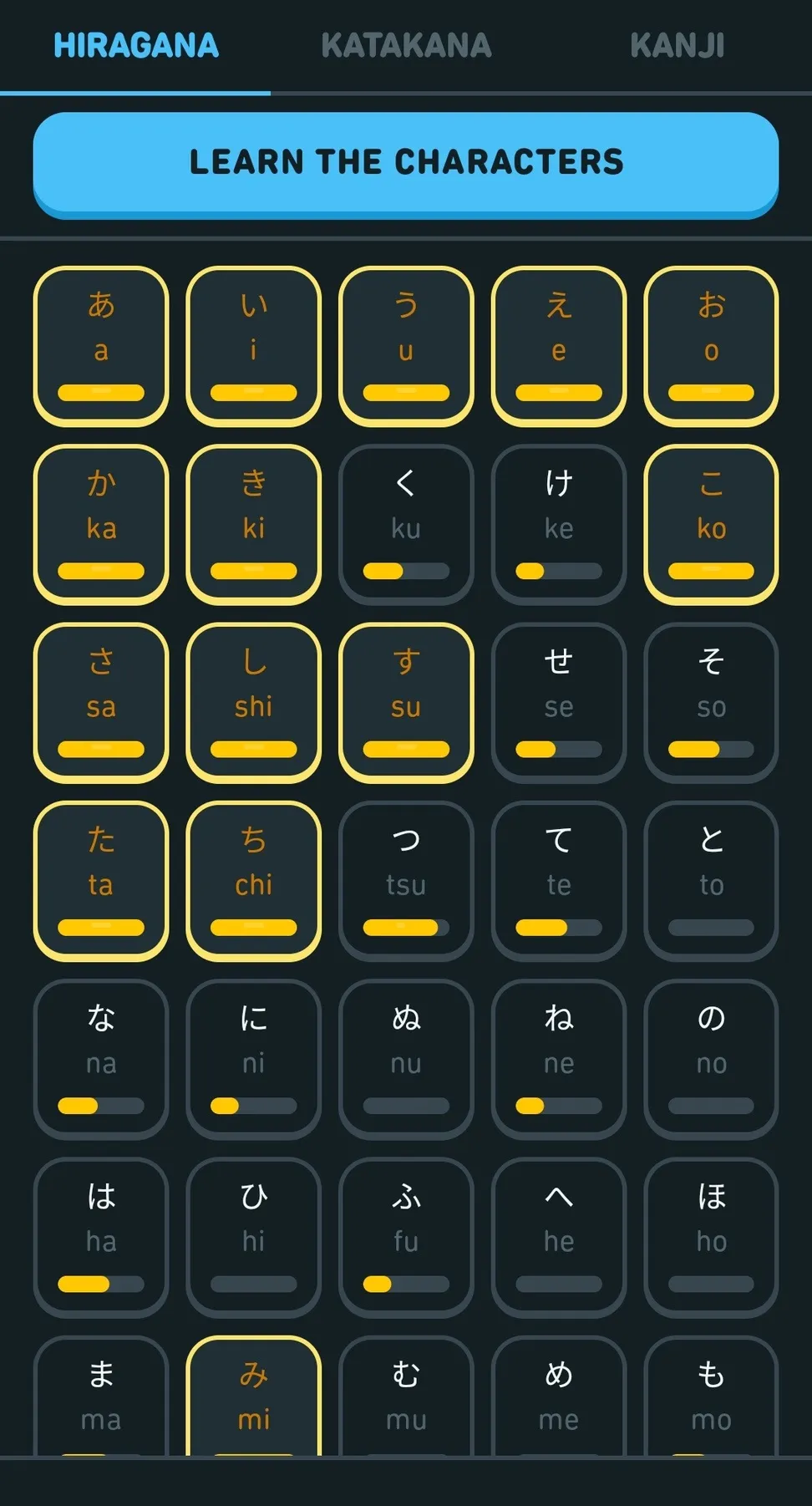Open the あ (a) character tile

[101, 345]
